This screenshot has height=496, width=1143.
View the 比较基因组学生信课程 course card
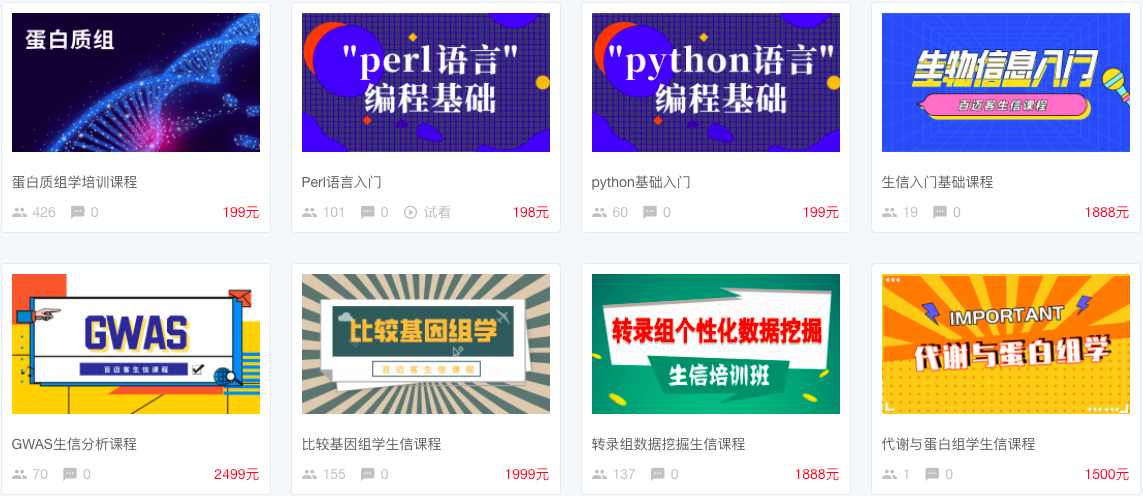click(x=425, y=344)
